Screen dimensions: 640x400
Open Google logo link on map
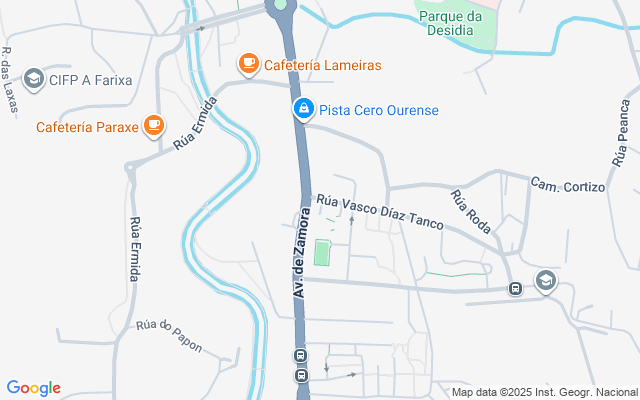click(33, 388)
